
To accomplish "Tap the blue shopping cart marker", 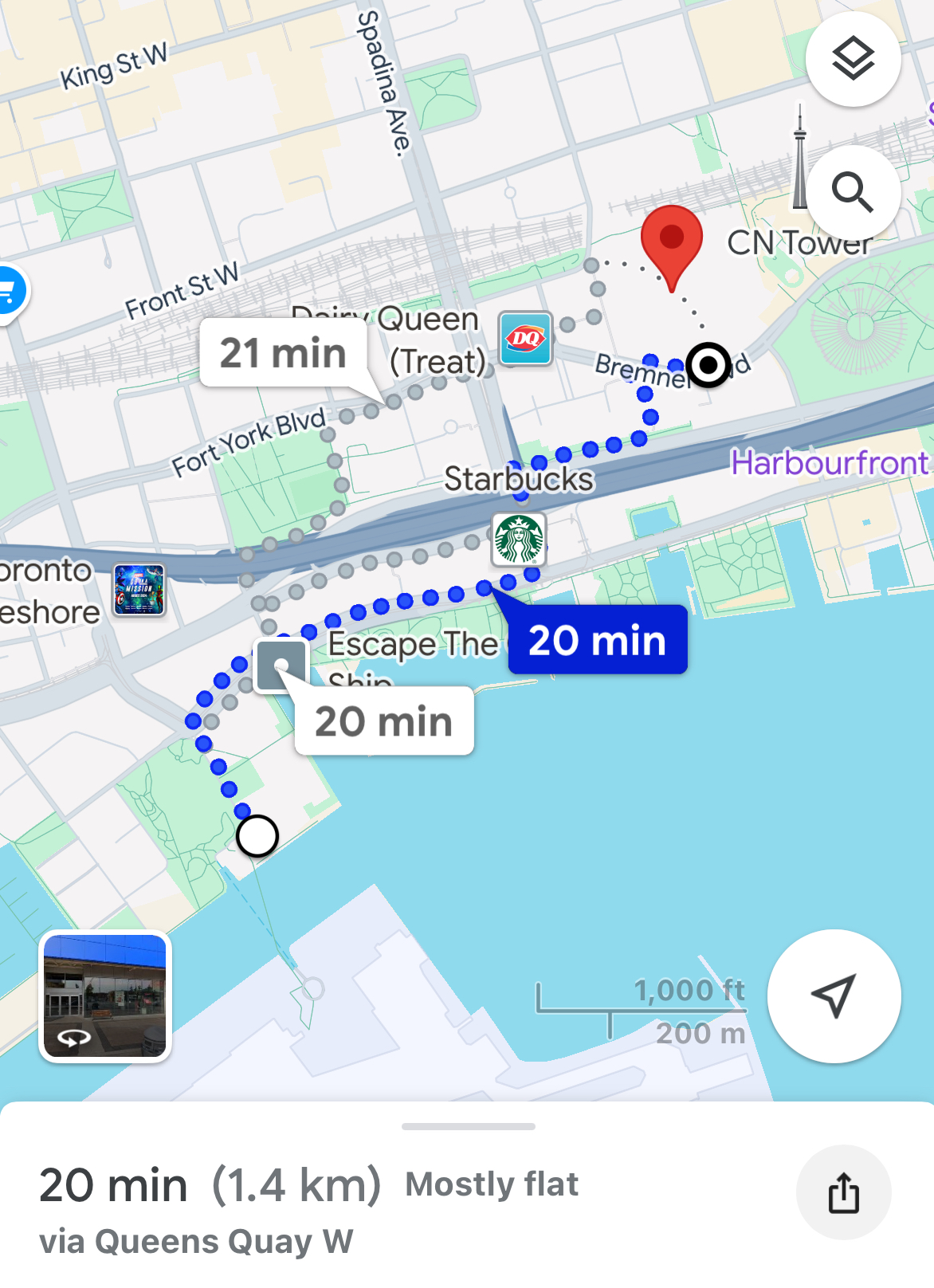I will tap(8, 293).
